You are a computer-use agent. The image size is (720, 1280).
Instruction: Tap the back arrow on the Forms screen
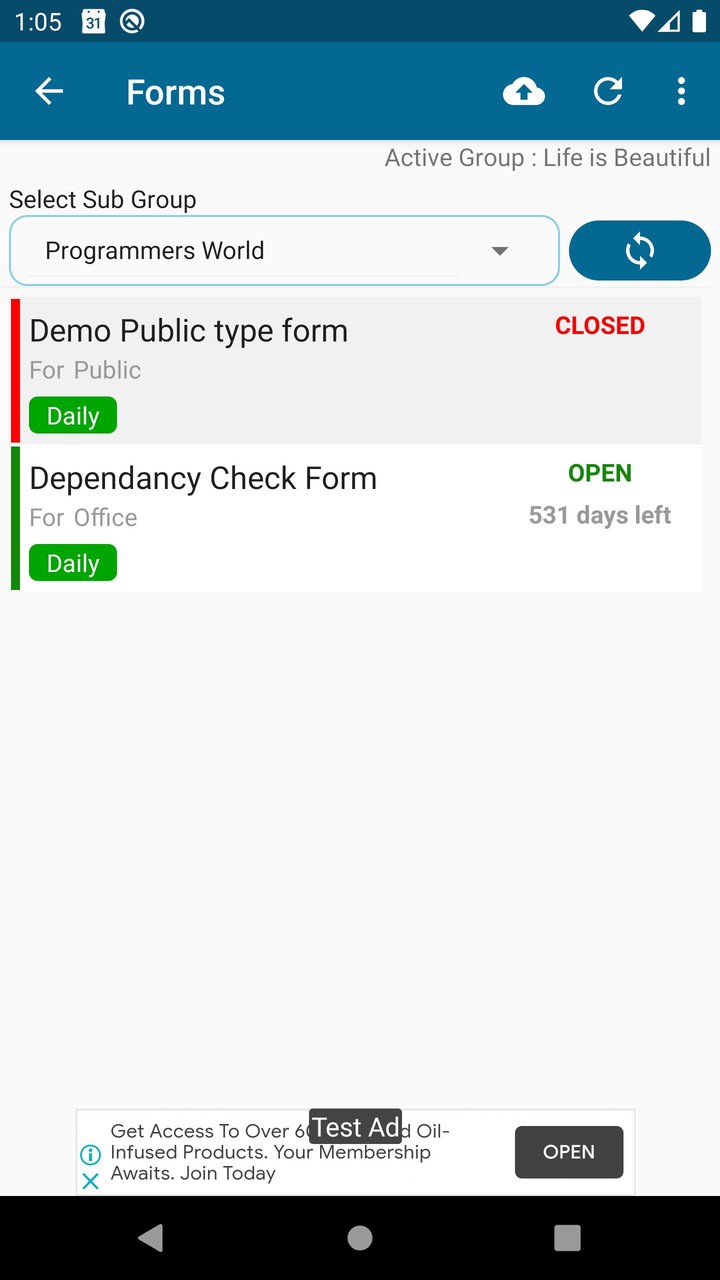[48, 91]
